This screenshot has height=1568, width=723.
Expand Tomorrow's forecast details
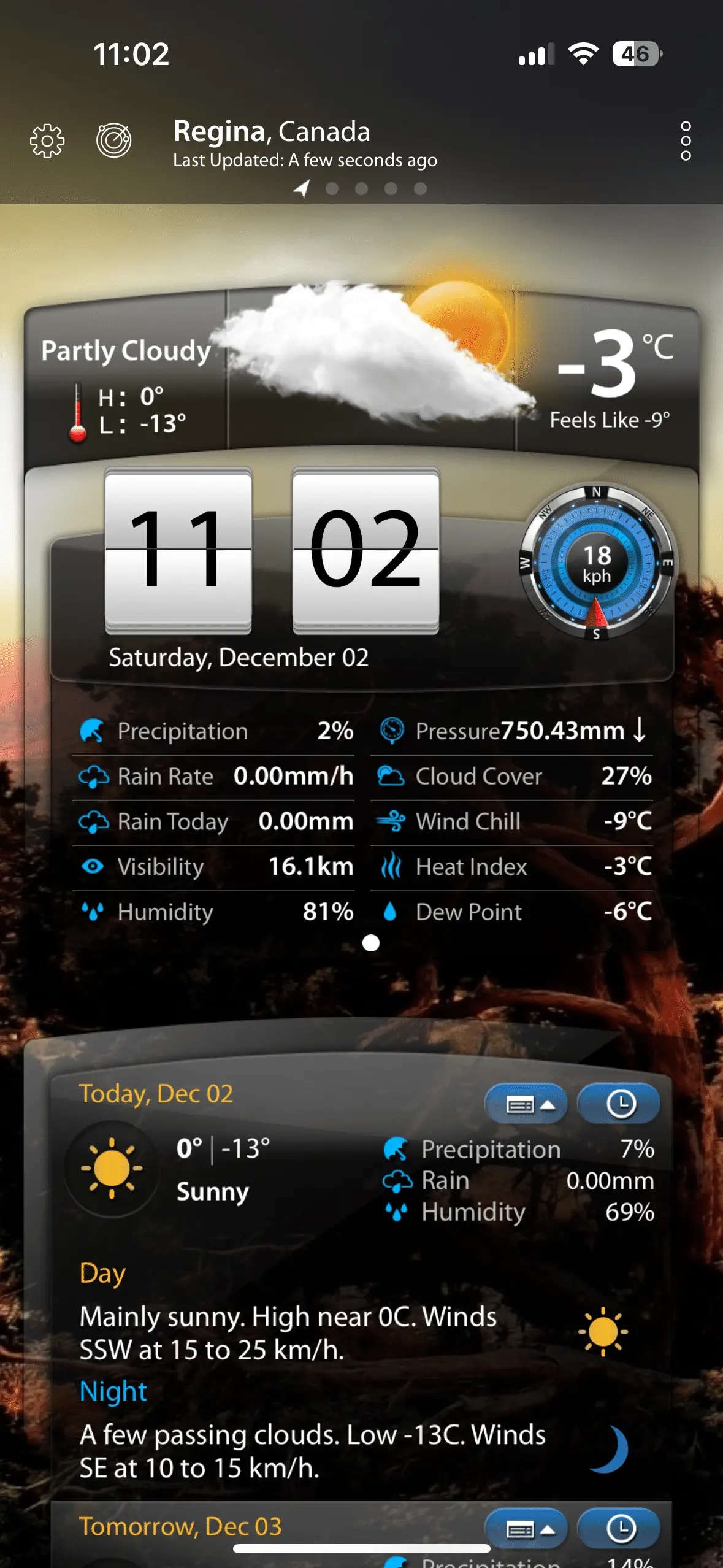click(527, 1529)
